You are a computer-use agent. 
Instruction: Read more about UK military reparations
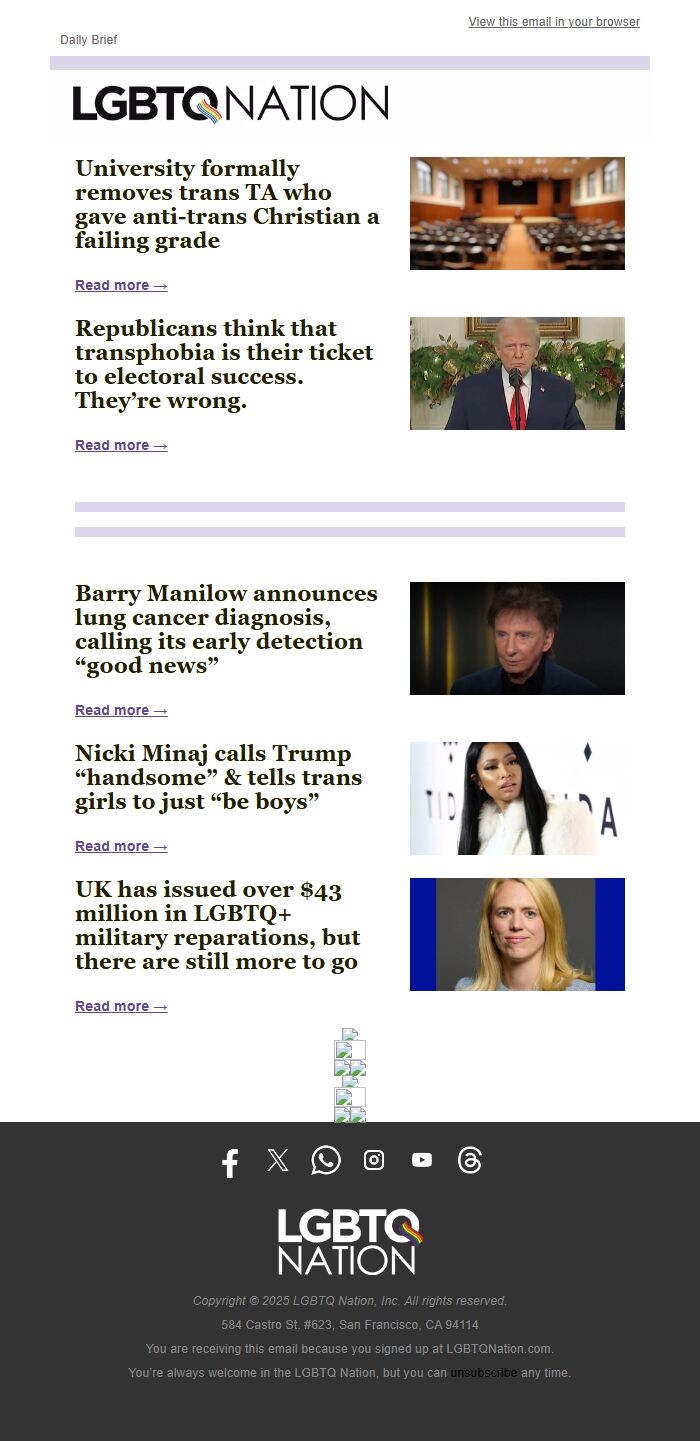121,1006
